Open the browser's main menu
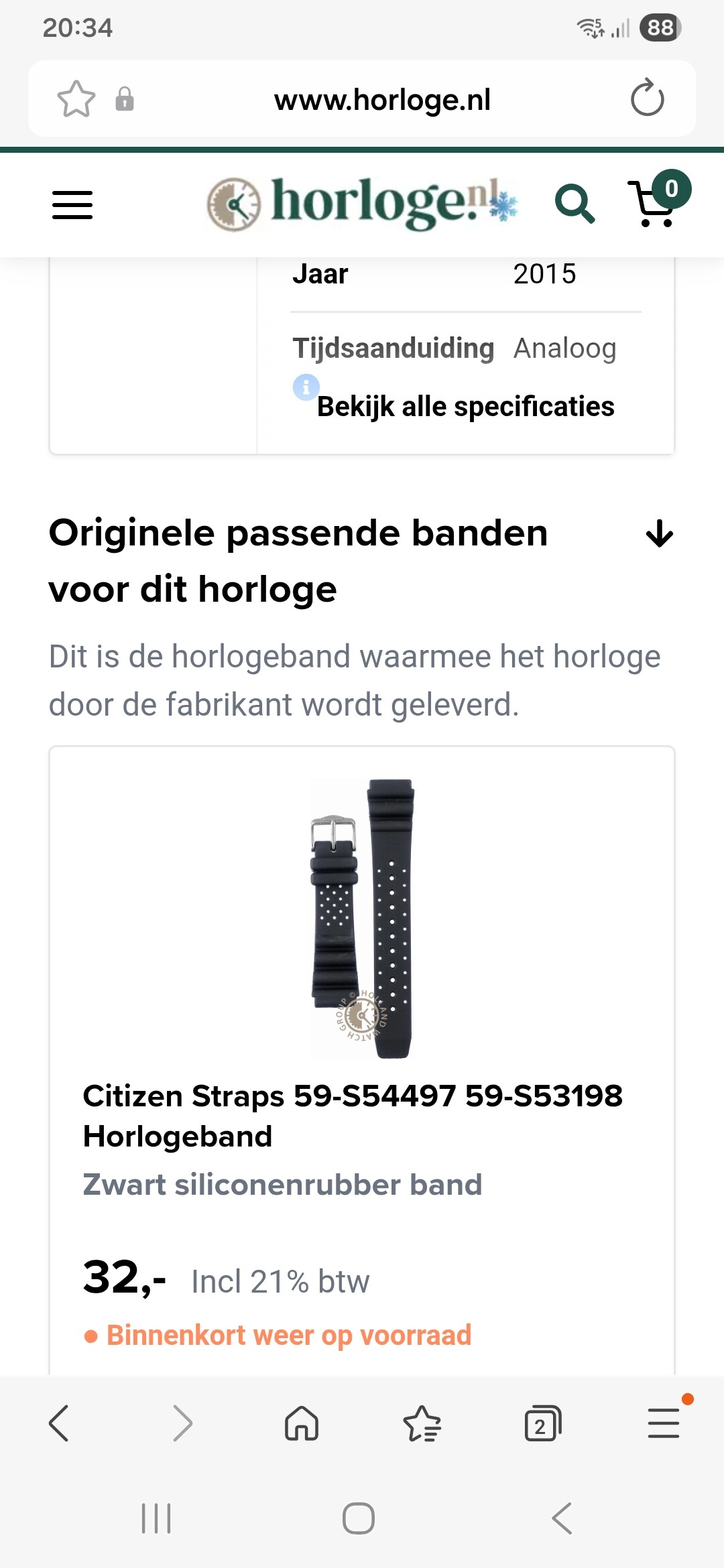Screen dimensions: 724x1568 tap(664, 1423)
